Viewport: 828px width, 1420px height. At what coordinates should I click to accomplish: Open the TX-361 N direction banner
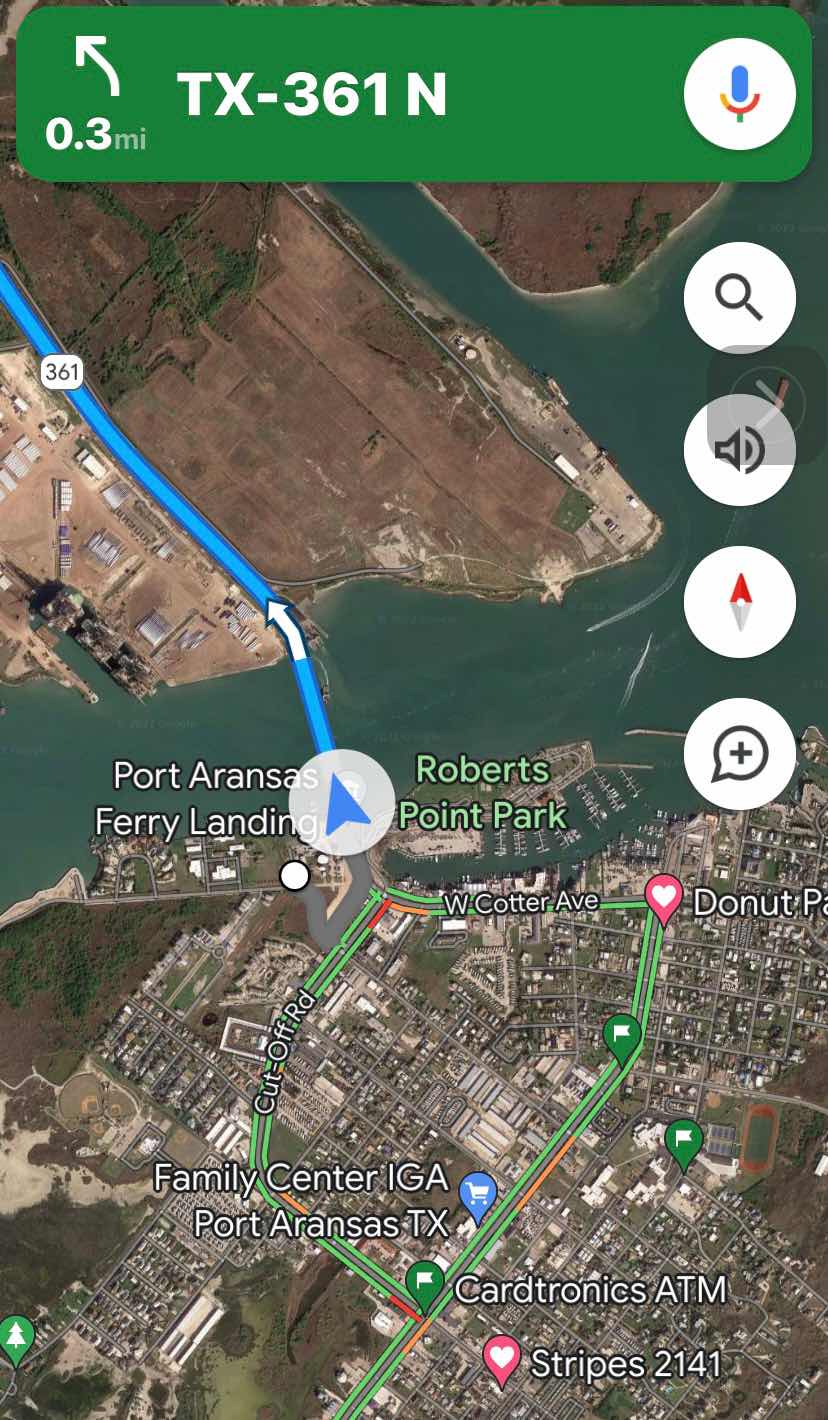click(x=310, y=97)
